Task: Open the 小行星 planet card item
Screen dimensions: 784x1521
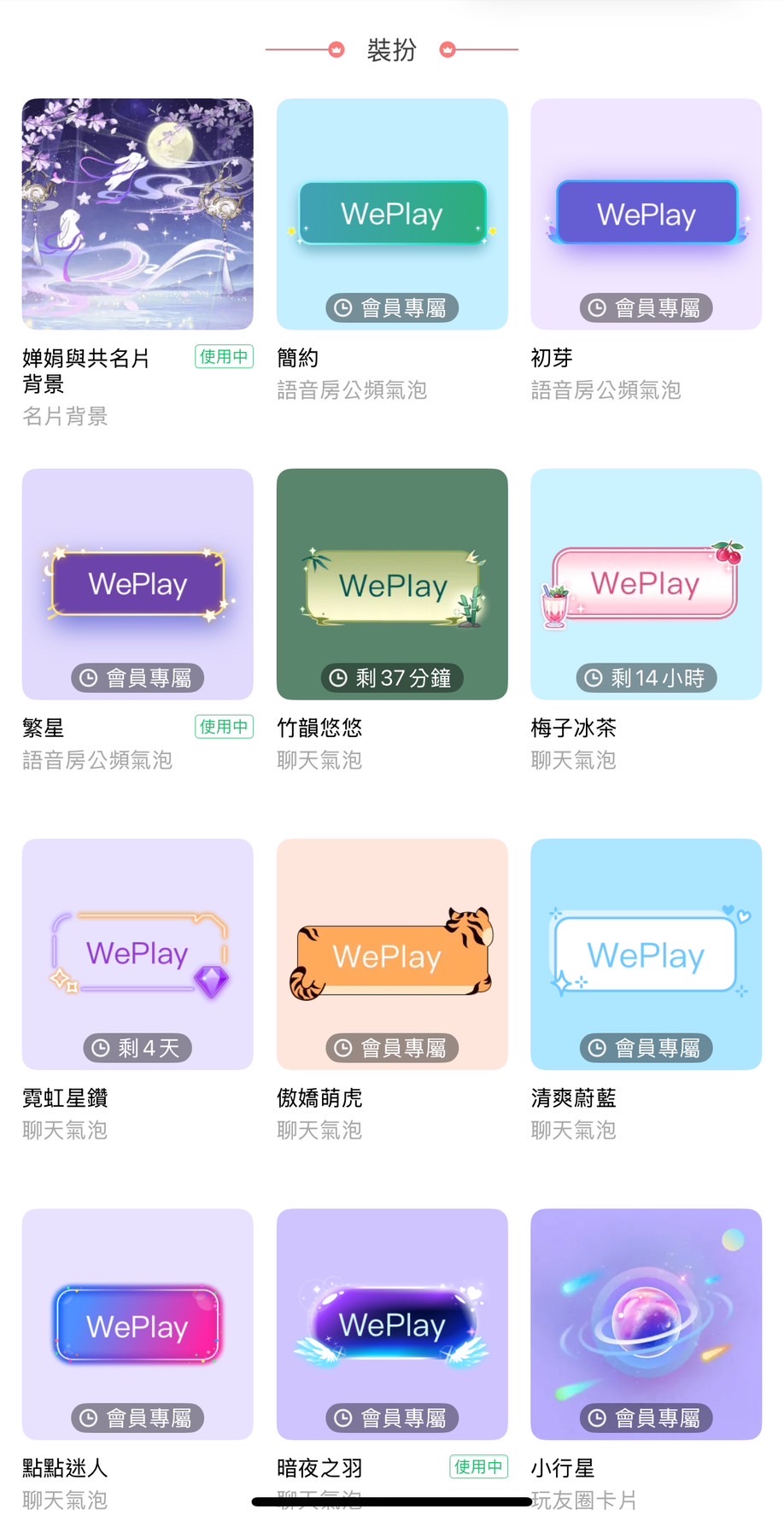Action: pos(646,1324)
